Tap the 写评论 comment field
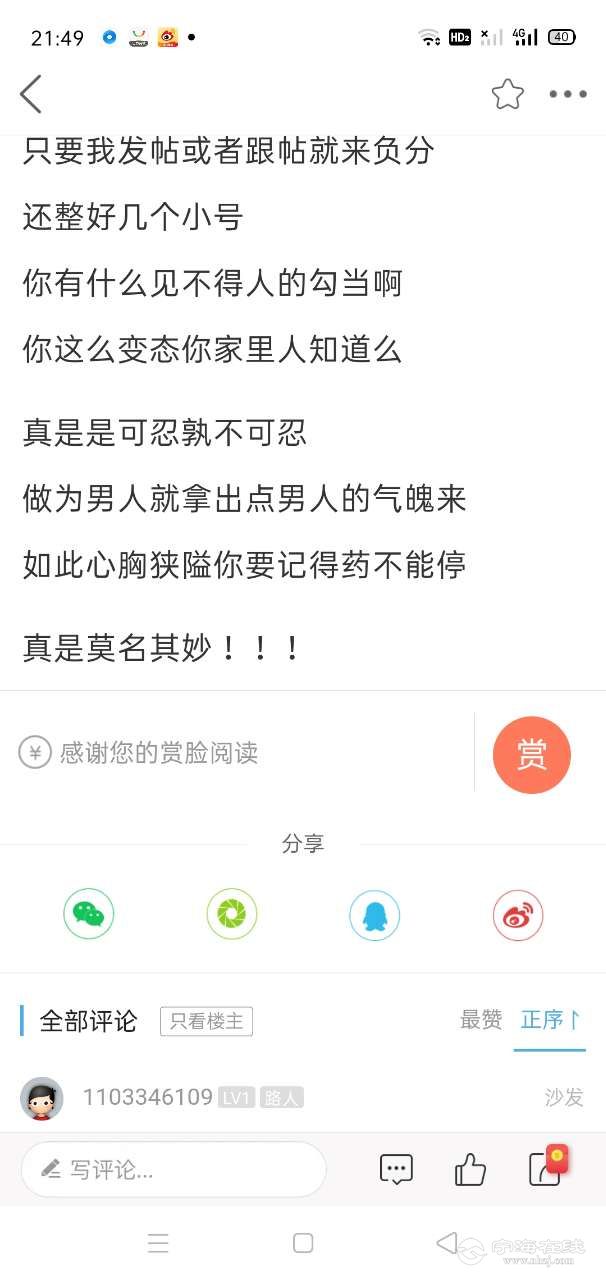The width and height of the screenshot is (606, 1280). click(174, 1169)
